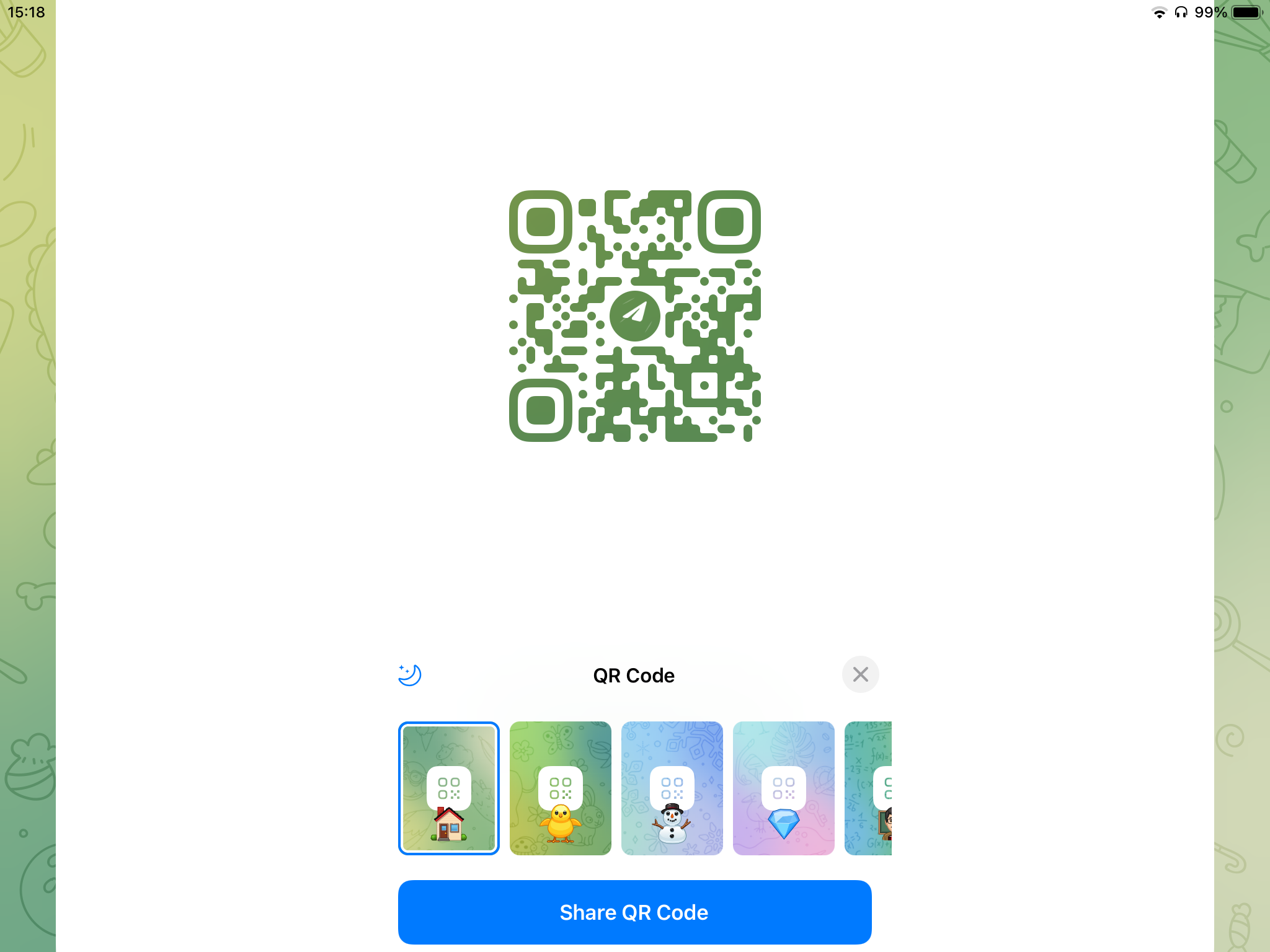The height and width of the screenshot is (952, 1270).
Task: Switch to night mode with the moon icon
Action: pyautogui.click(x=410, y=675)
